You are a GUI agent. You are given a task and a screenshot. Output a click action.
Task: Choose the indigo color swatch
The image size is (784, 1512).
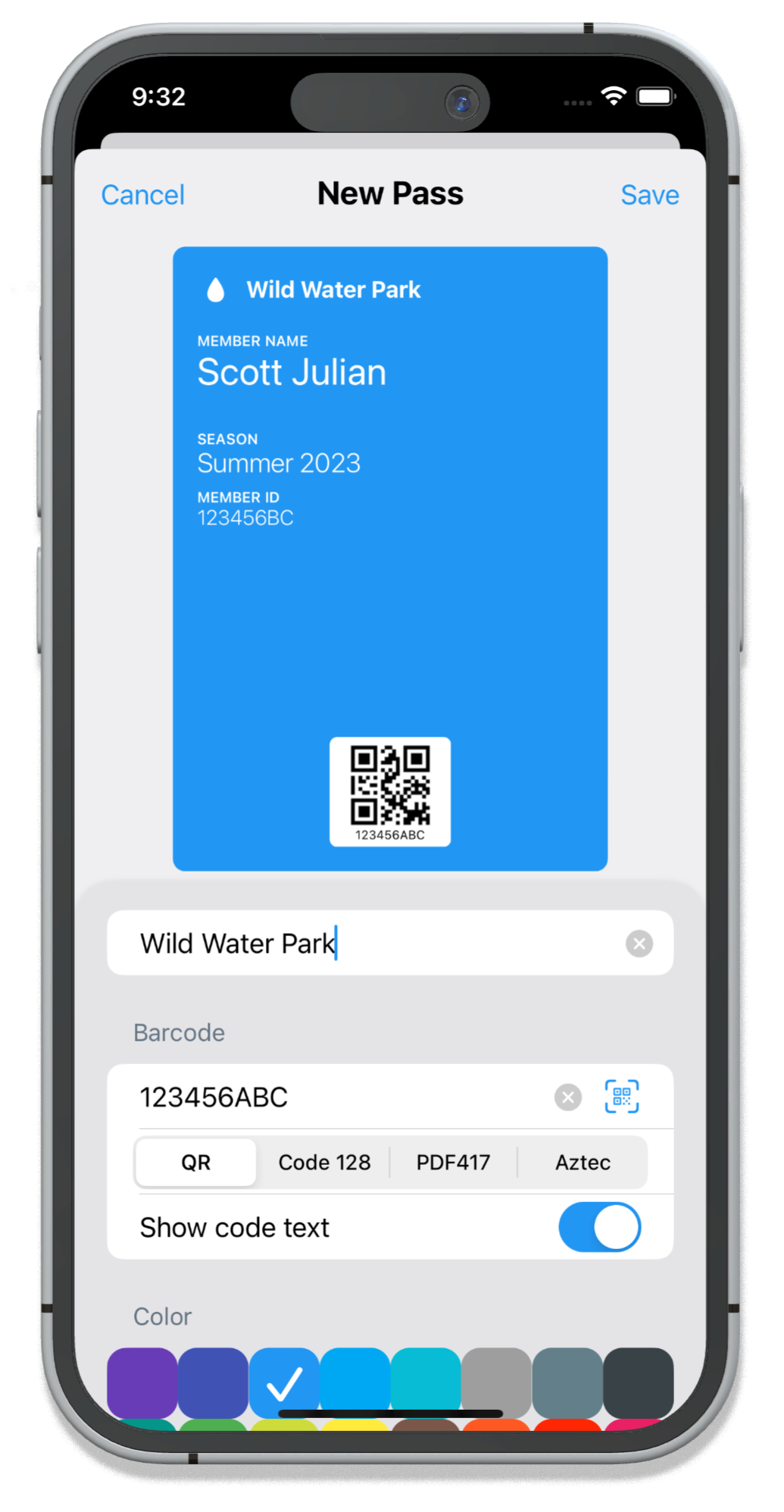[x=213, y=1382]
